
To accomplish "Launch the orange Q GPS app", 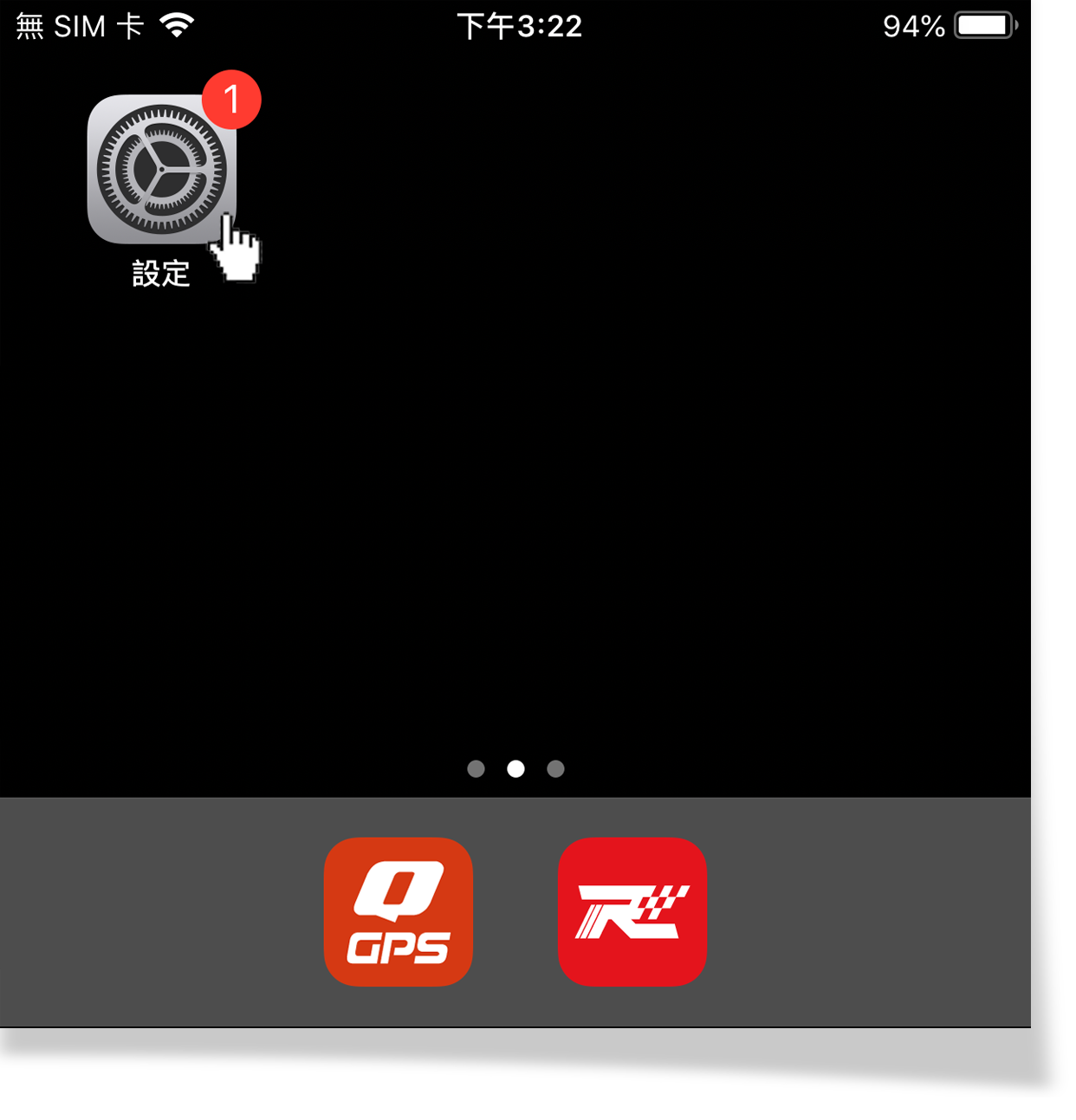I will [x=399, y=911].
